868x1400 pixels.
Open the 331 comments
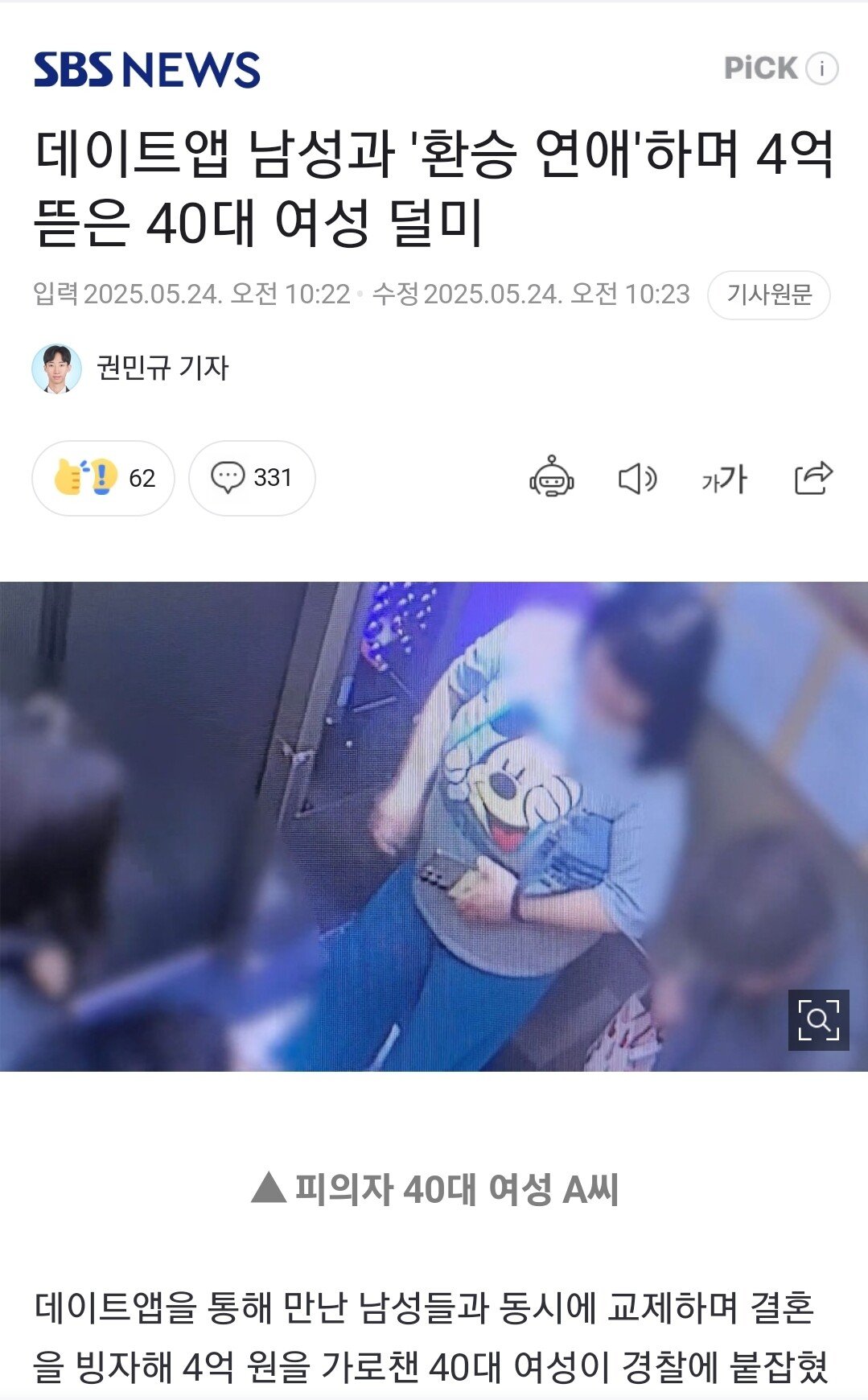[x=252, y=478]
